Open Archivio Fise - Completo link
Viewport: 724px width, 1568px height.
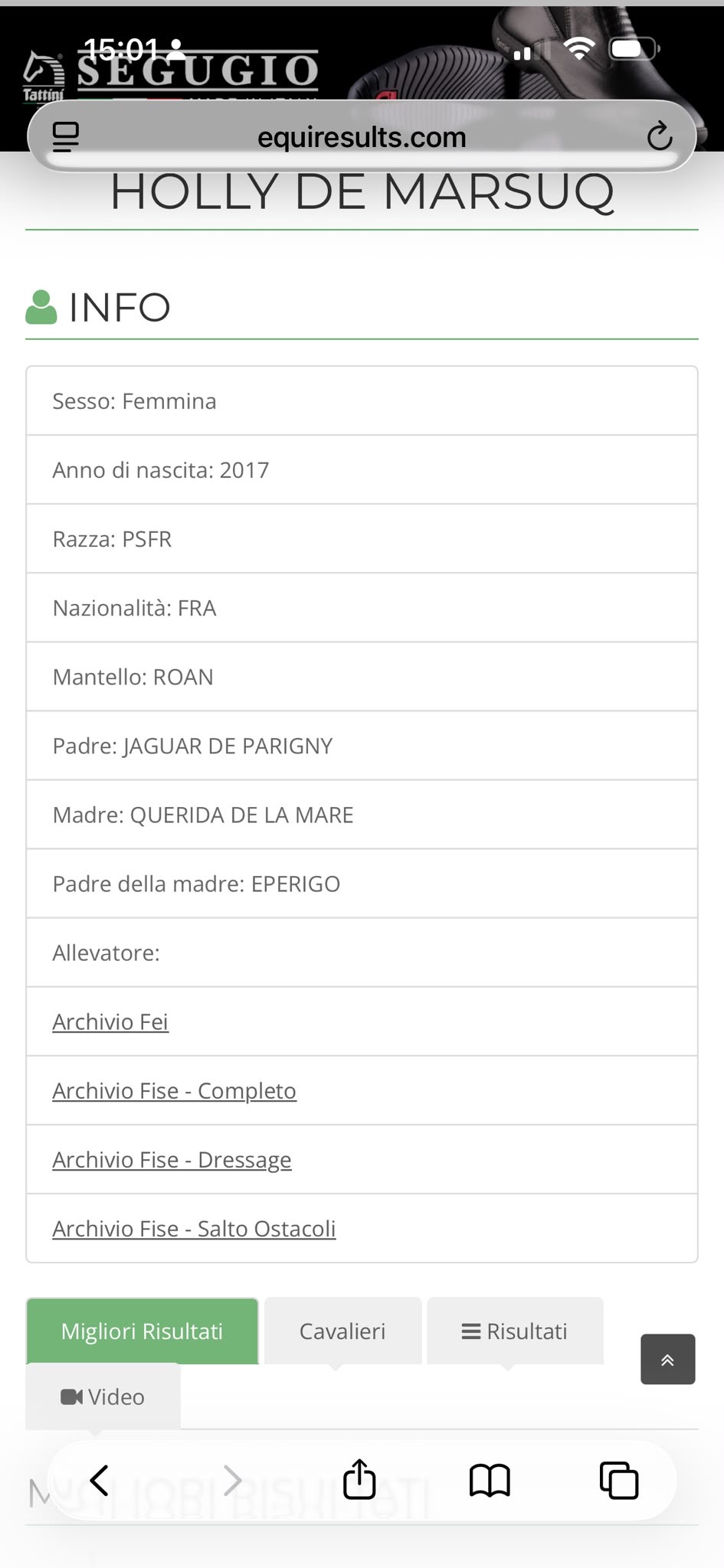[x=174, y=1090]
